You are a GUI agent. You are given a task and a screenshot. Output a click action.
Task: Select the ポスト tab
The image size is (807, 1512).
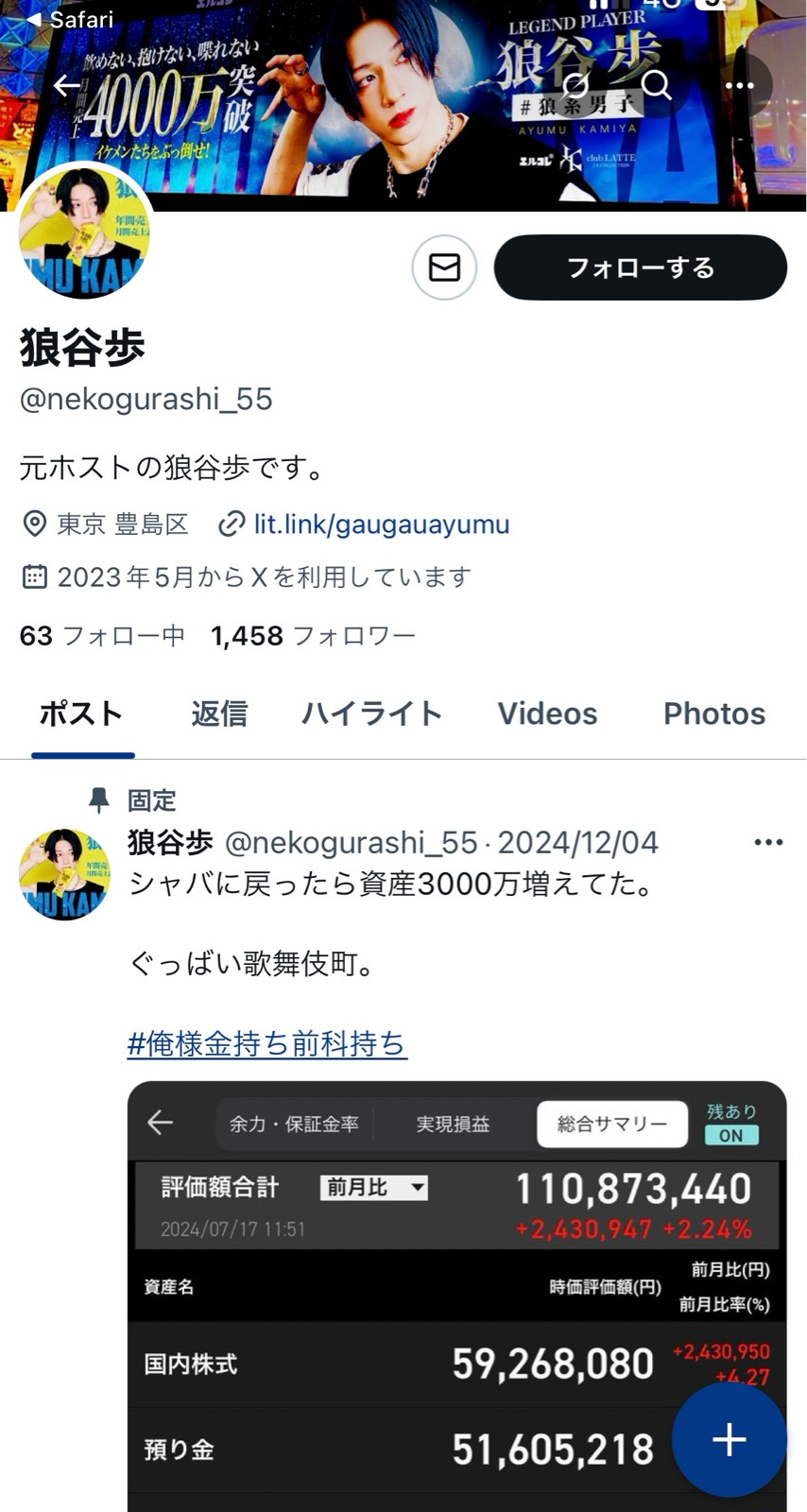coord(81,713)
